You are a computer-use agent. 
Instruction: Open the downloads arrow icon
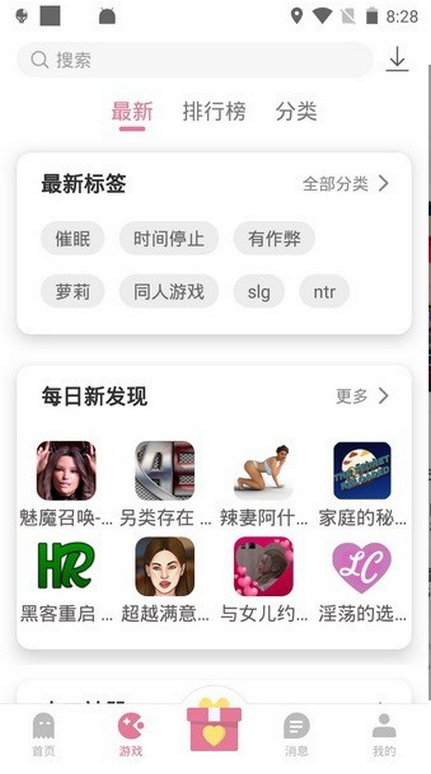pyautogui.click(x=397, y=59)
